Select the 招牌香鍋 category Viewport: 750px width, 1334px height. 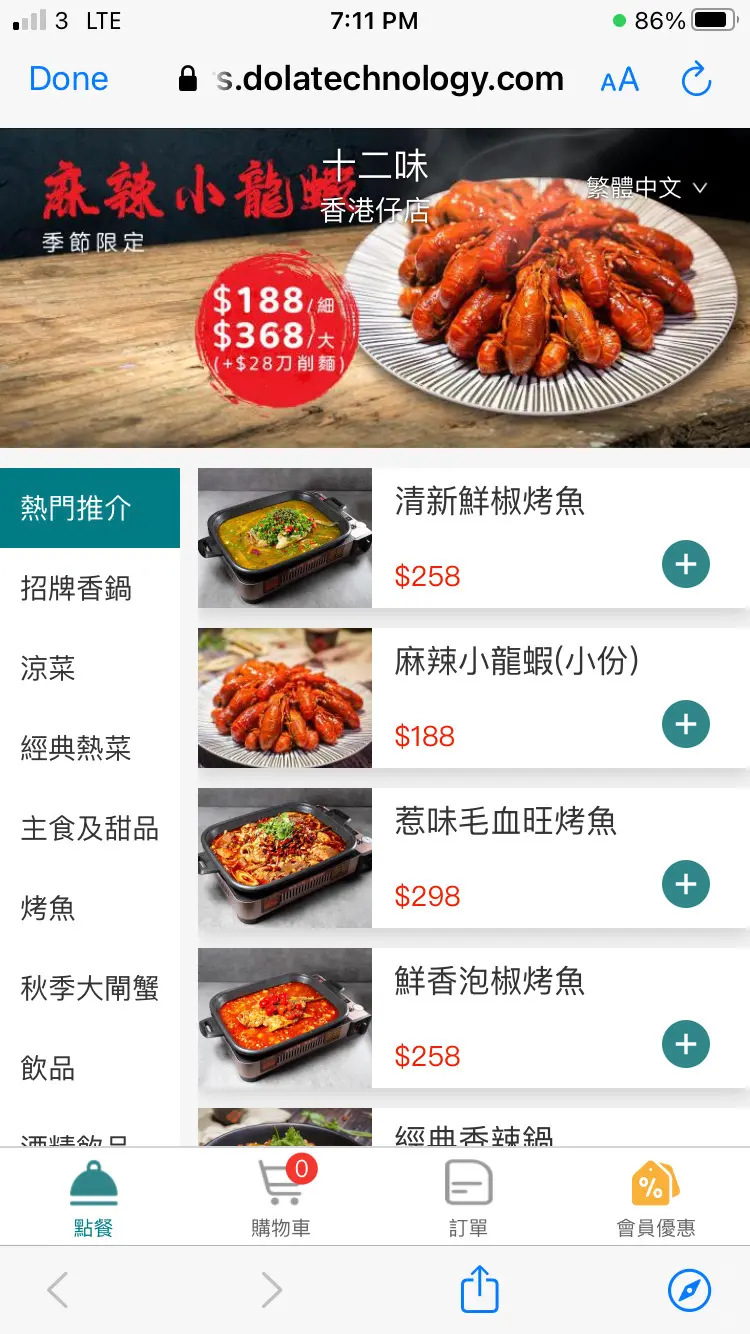pos(76,589)
